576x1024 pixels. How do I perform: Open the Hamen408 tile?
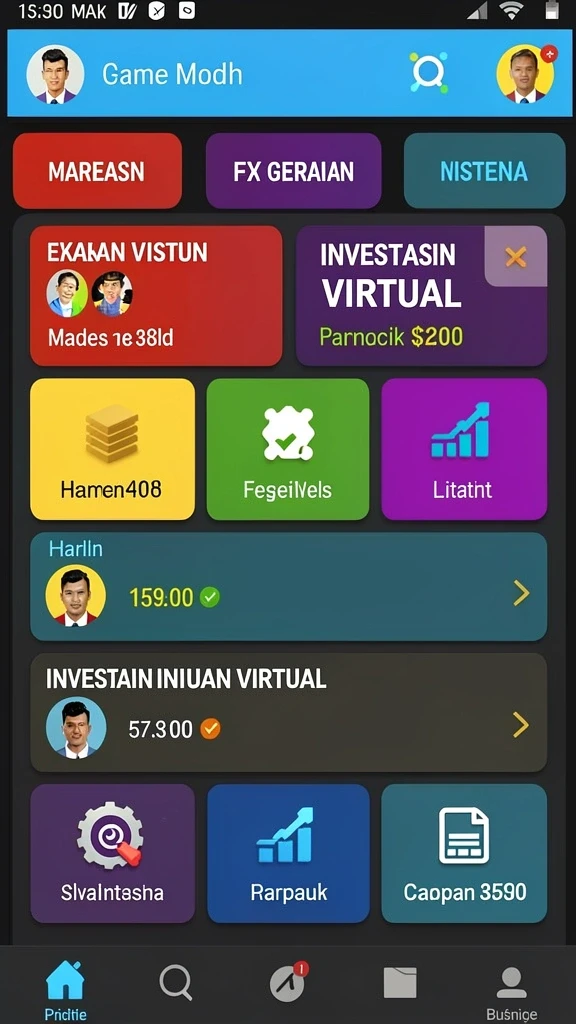point(112,449)
